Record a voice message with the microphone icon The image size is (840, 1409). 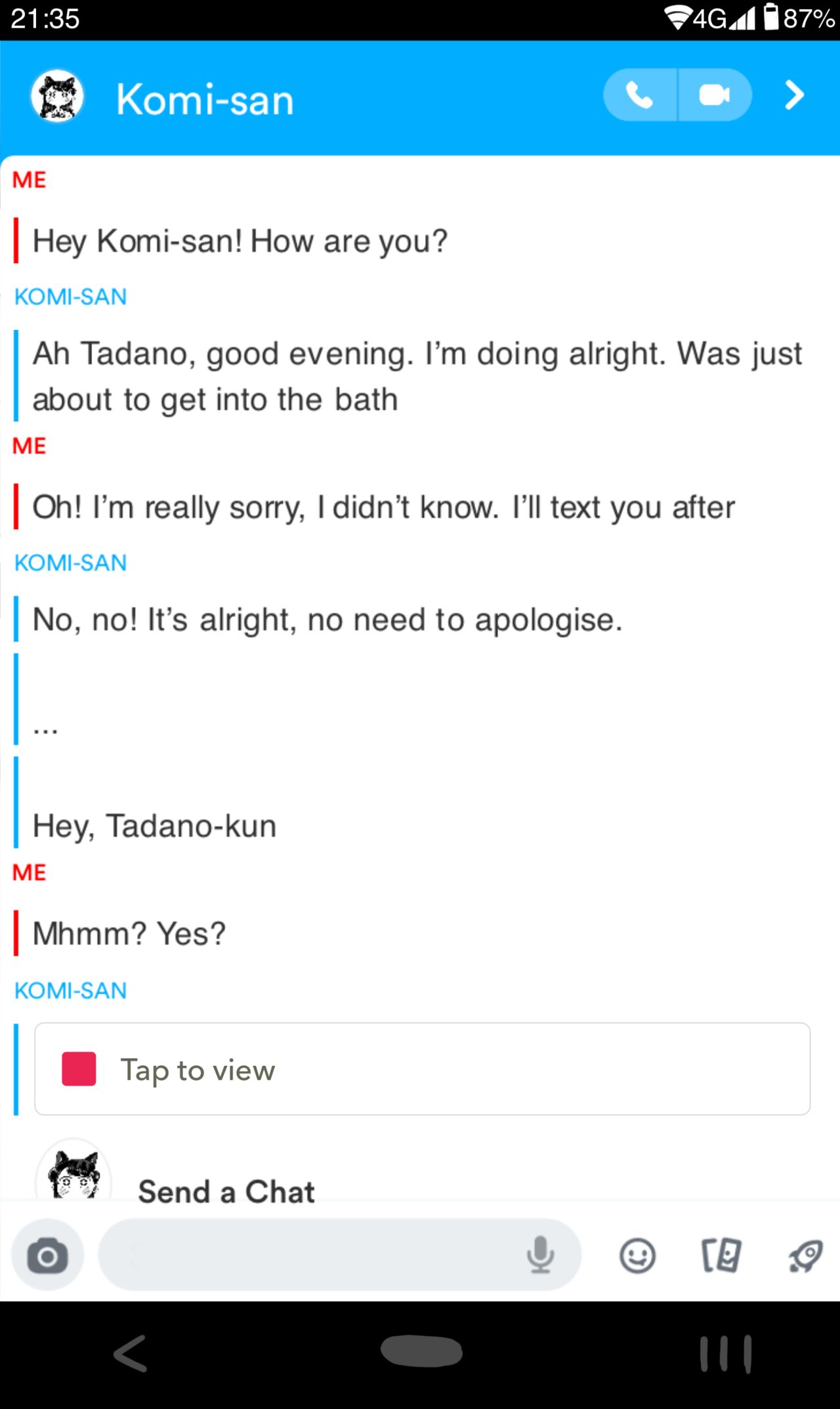pyautogui.click(x=540, y=1253)
